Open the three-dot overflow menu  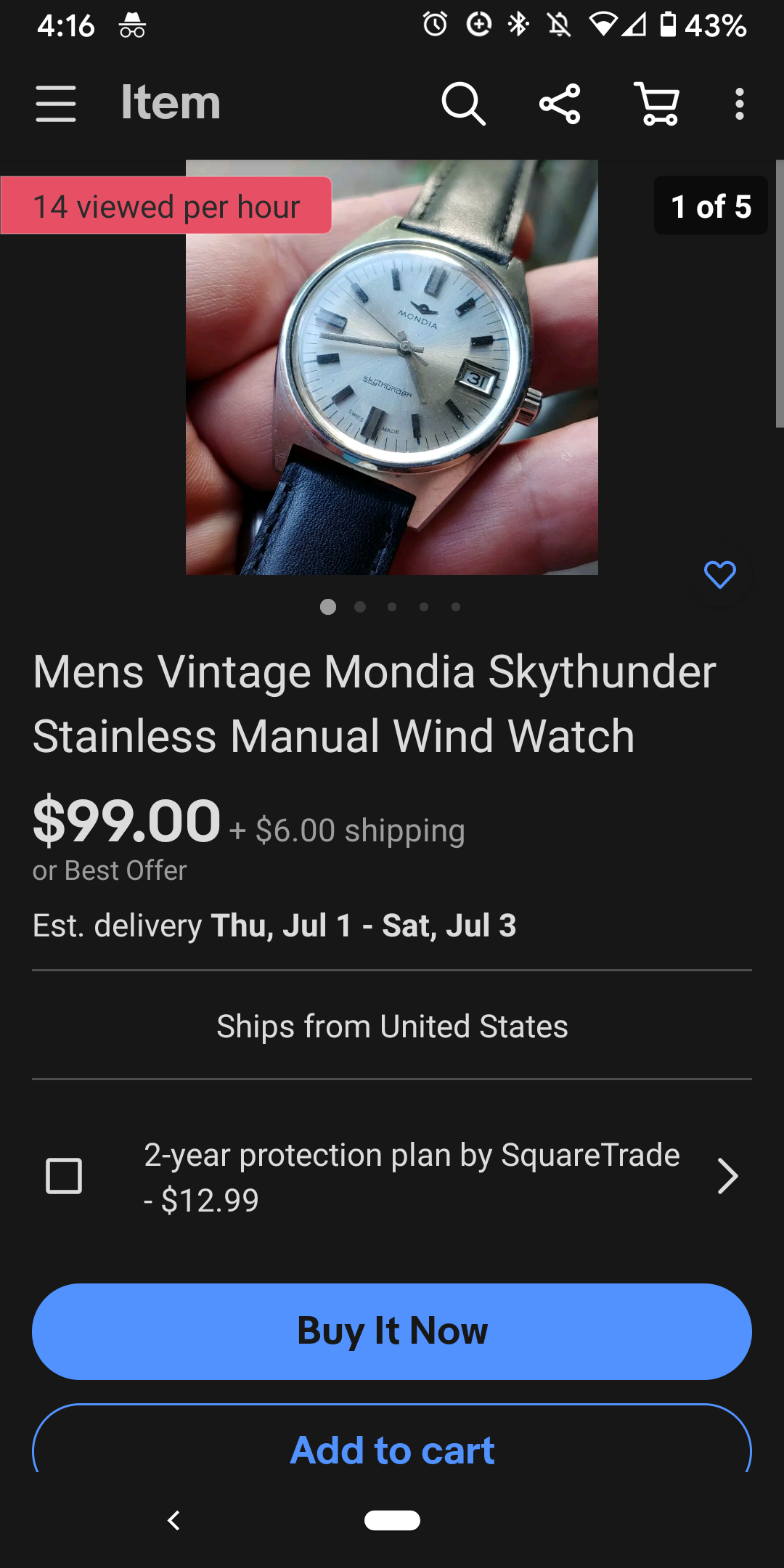(x=739, y=104)
